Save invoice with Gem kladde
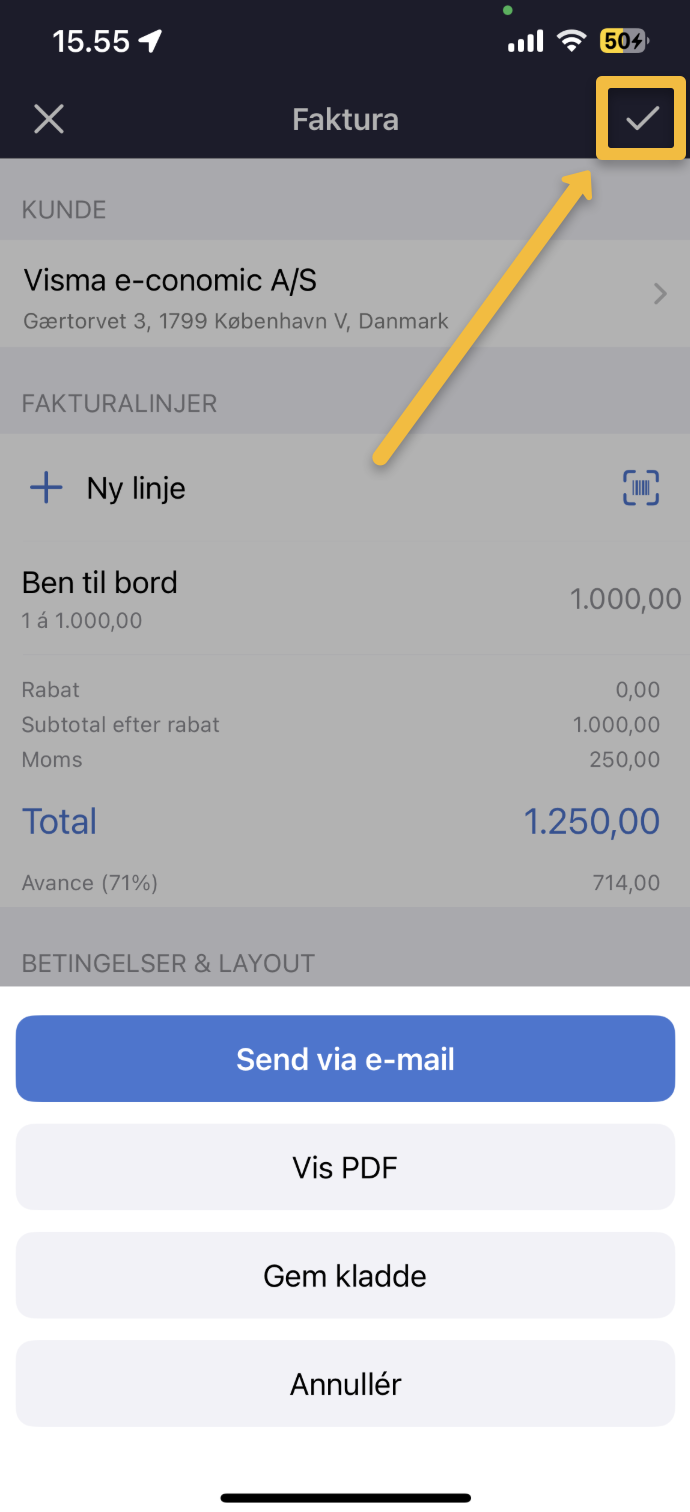The height and width of the screenshot is (1512, 690). [x=345, y=1275]
